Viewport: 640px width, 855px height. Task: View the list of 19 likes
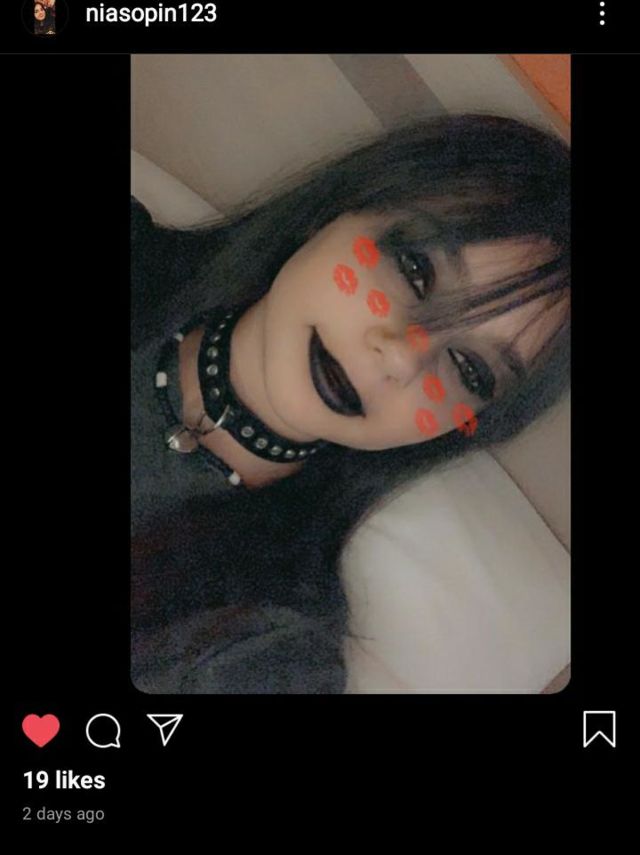[64, 780]
